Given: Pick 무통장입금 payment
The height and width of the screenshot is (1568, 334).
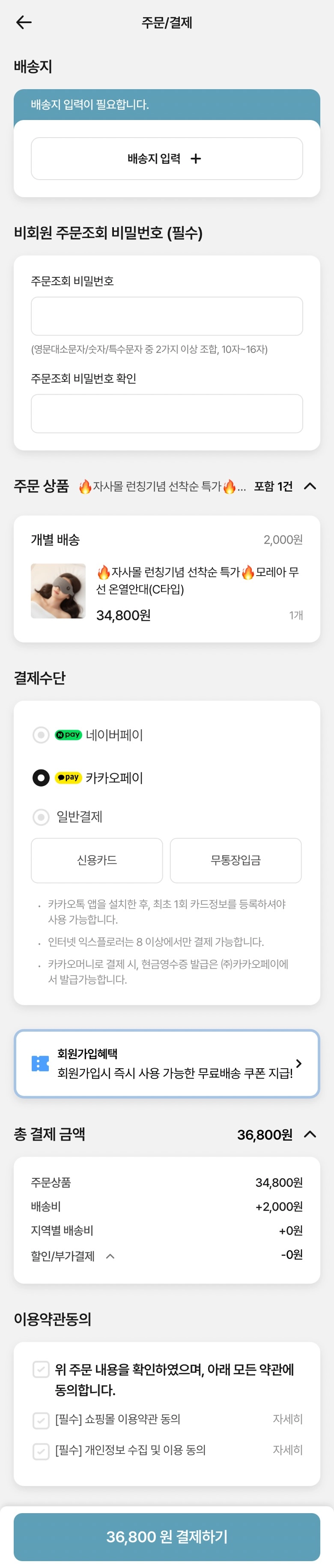Looking at the screenshot, I should (236, 860).
